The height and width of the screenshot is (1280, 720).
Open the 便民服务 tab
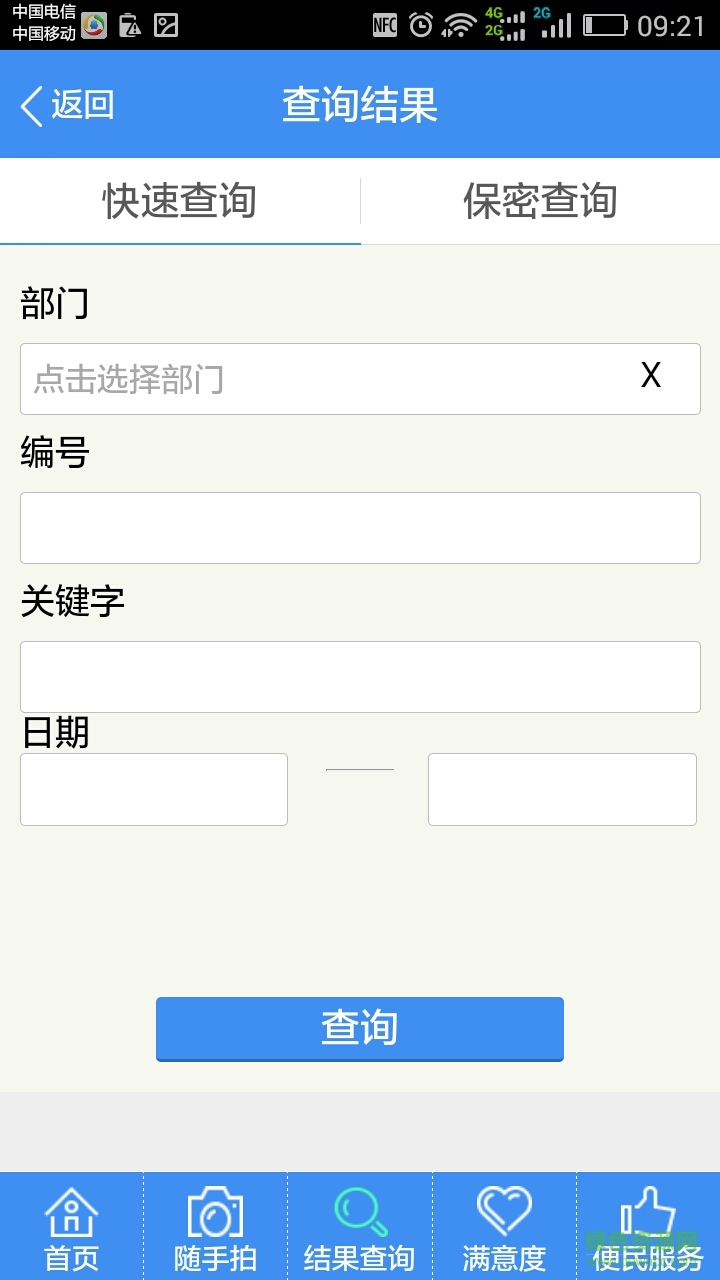(x=648, y=1228)
